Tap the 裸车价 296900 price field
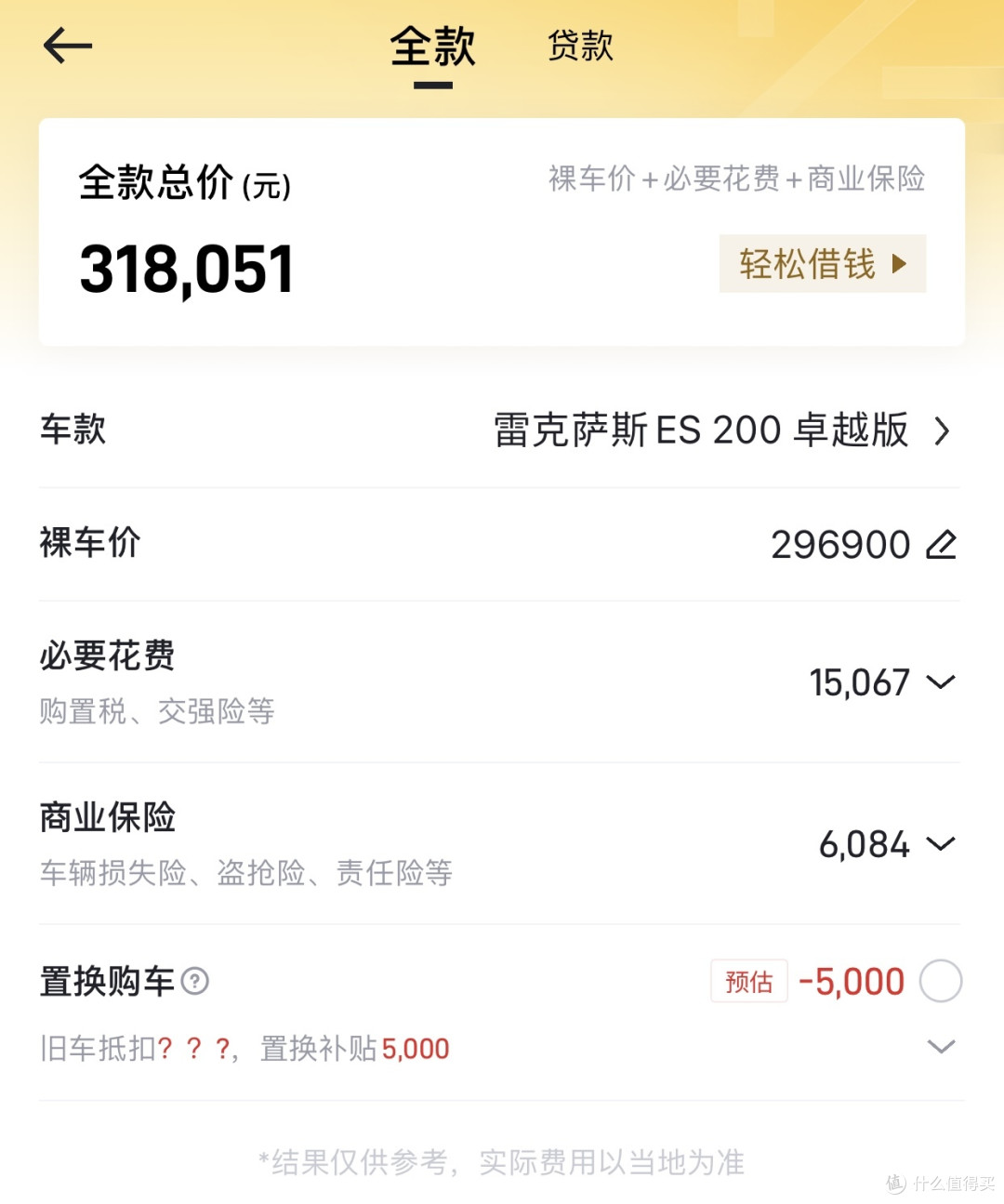This screenshot has width=1004, height=1204. tap(840, 544)
